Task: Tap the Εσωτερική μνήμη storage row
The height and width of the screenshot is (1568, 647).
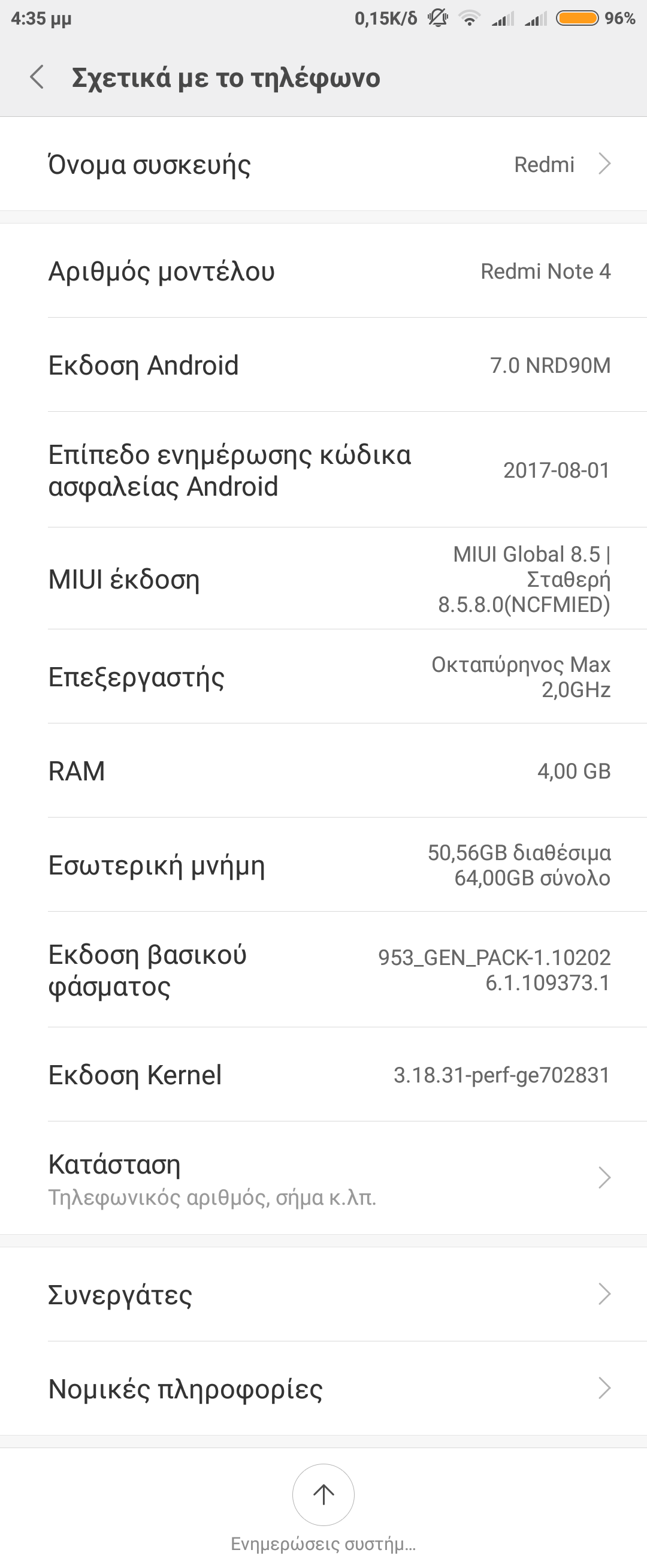Action: (x=323, y=865)
